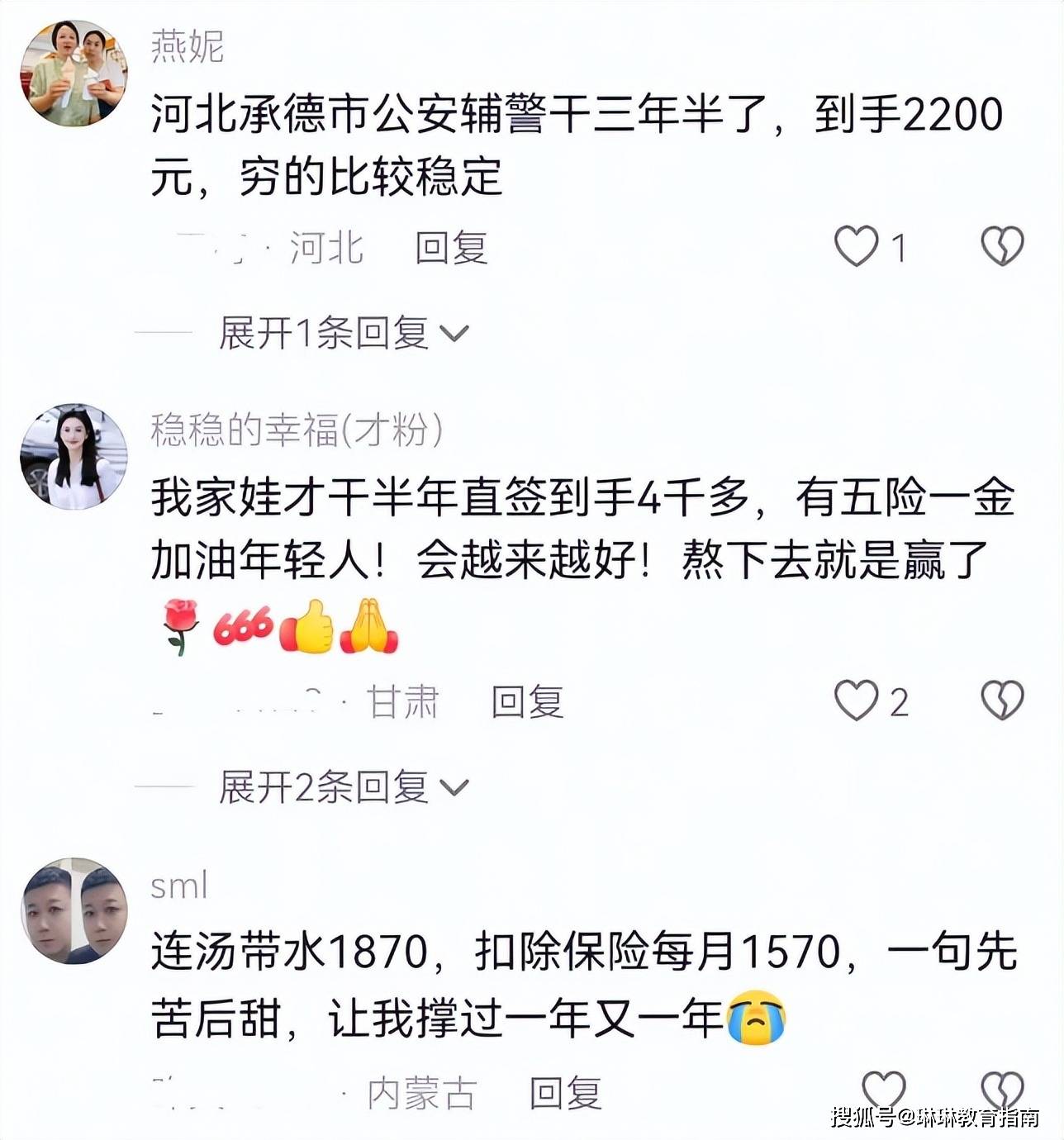
Task: Open sml's profile avatar
Action: (74, 910)
